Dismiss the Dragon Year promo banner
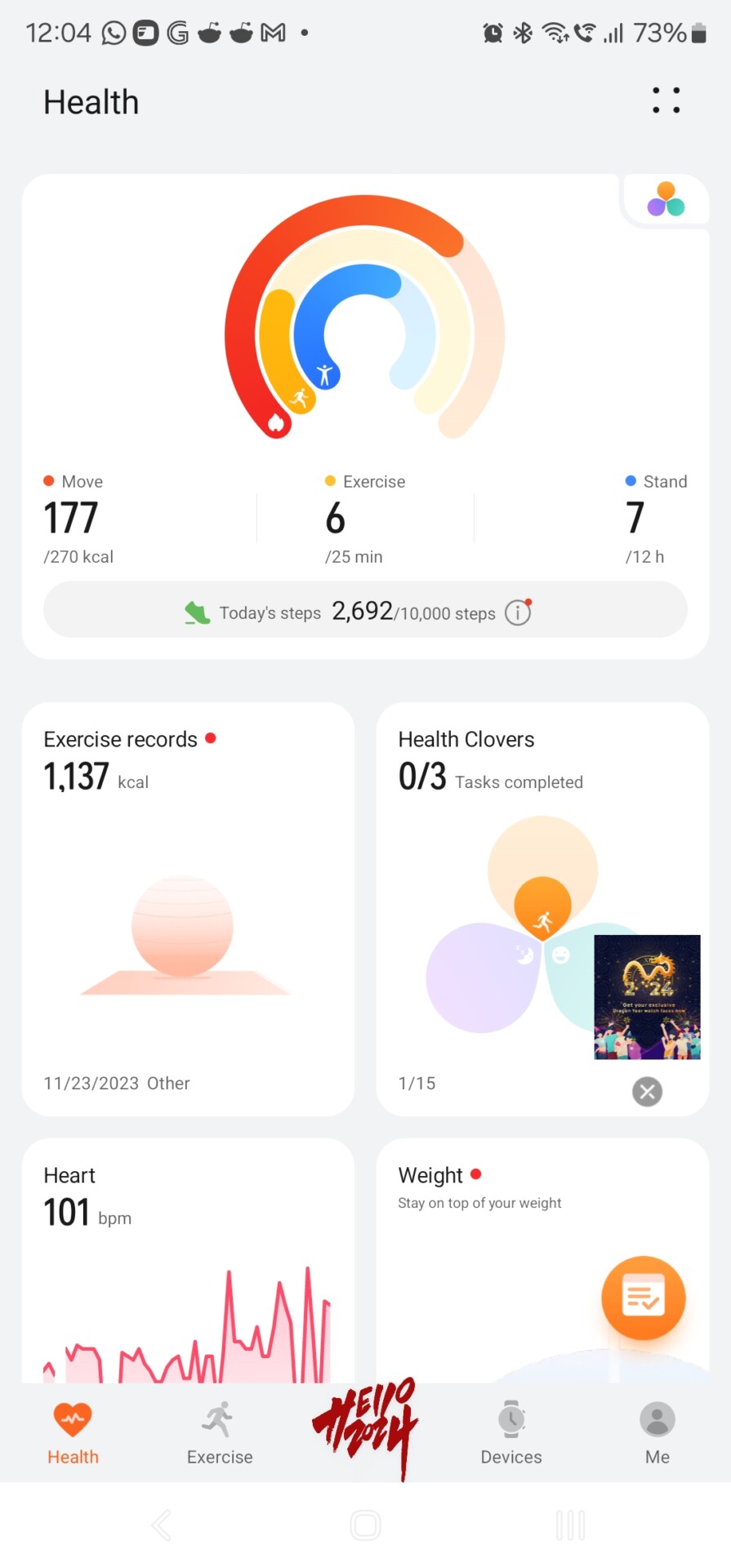The image size is (731, 1568). point(647,1091)
